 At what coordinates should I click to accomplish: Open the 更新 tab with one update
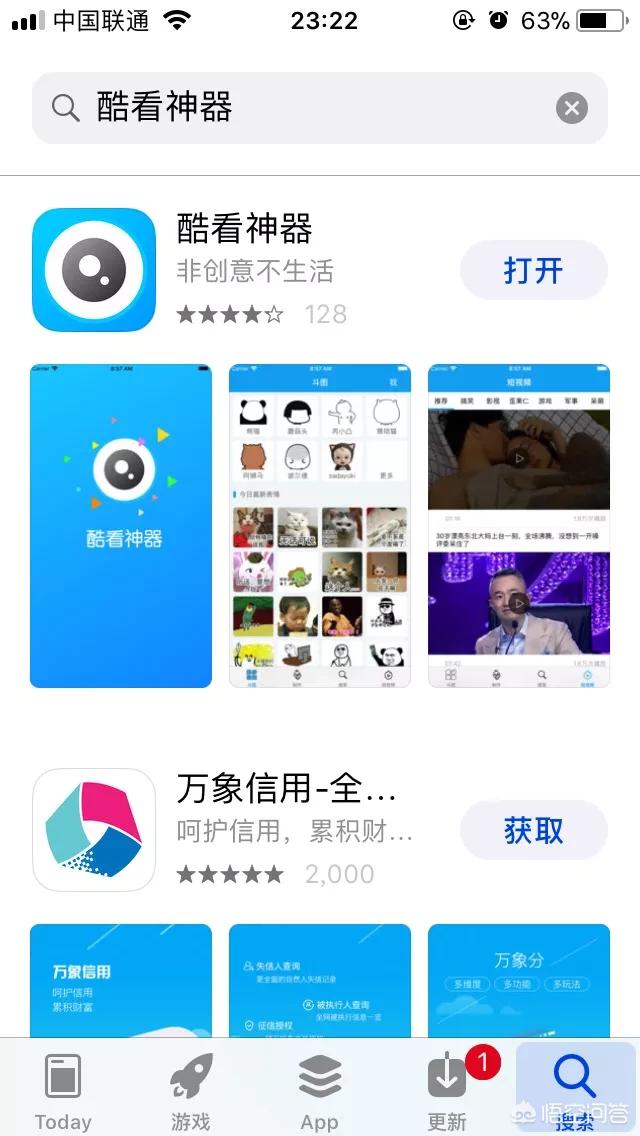coord(447,1091)
